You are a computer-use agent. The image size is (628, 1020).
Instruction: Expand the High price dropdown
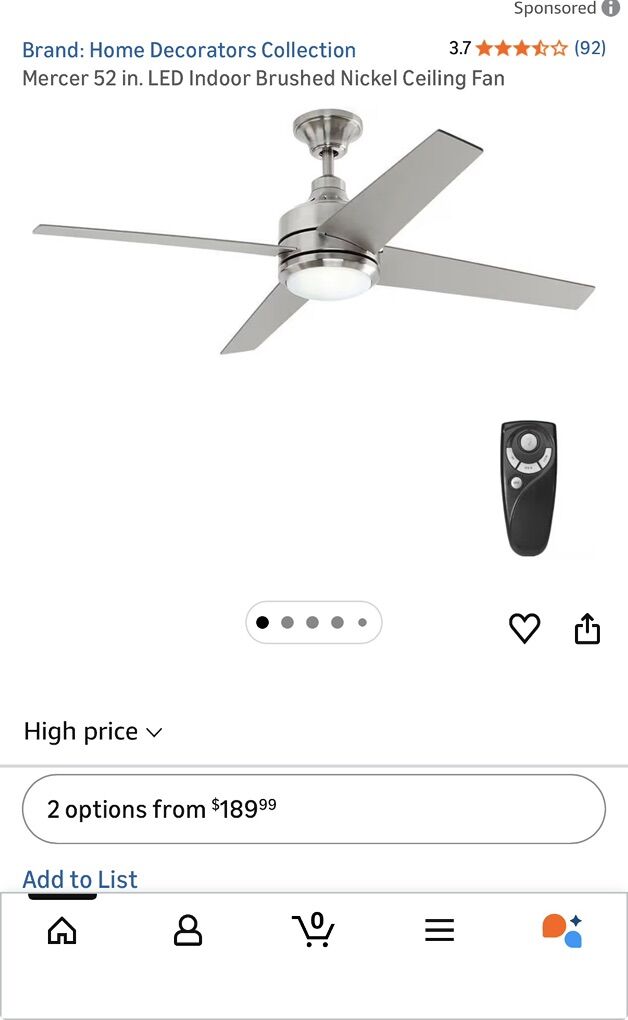93,732
